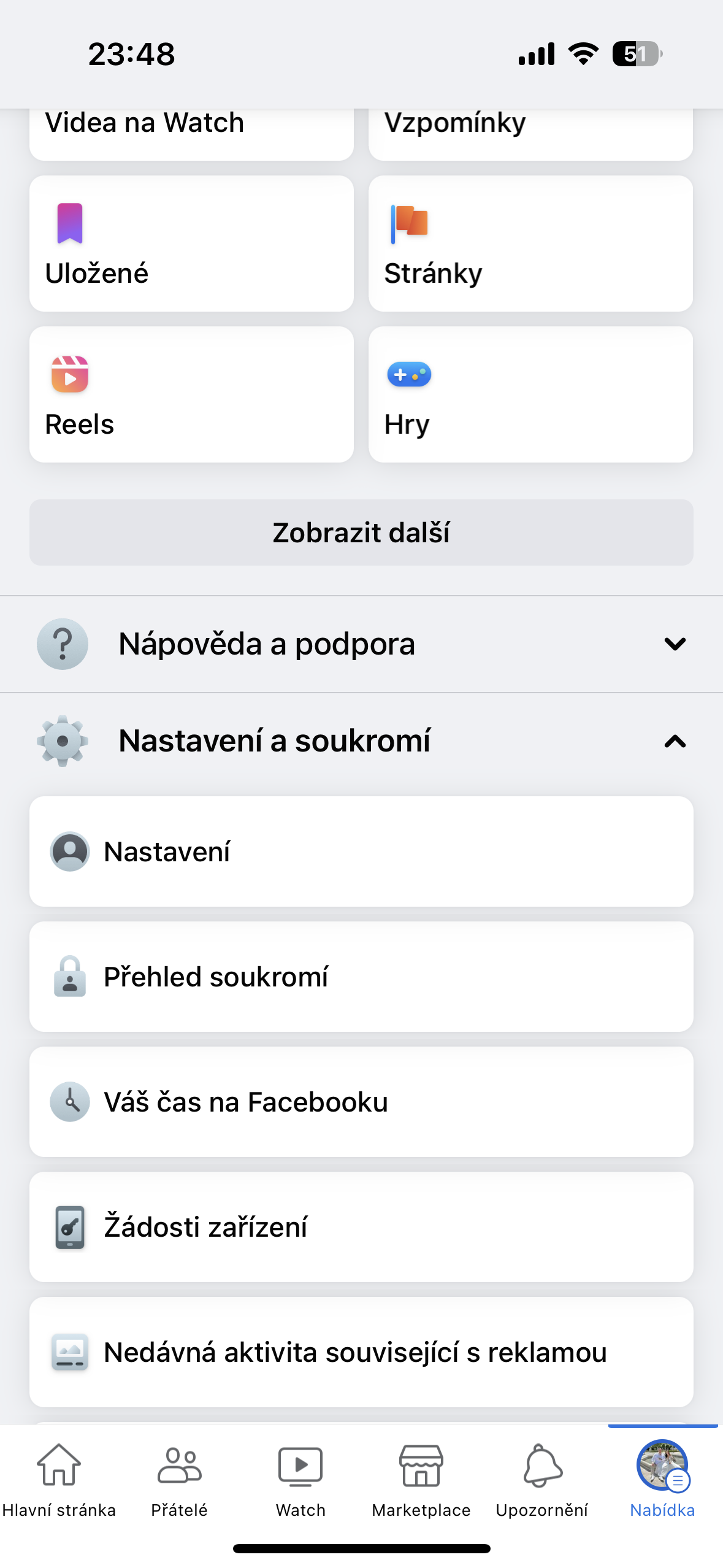Show more shortcuts via Zobrazit další
The image size is (723, 1568).
click(x=361, y=532)
